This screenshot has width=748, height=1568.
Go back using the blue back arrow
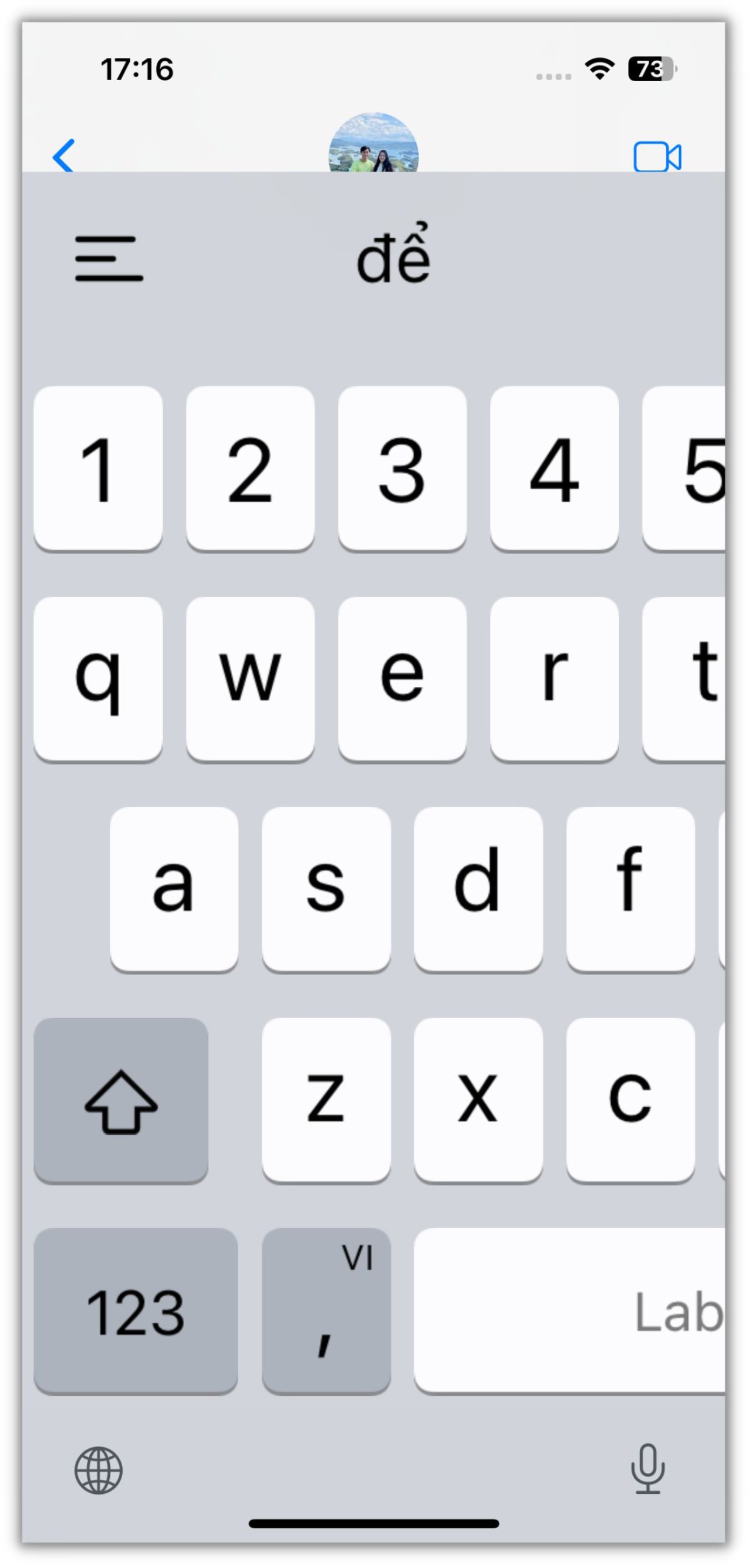point(64,156)
